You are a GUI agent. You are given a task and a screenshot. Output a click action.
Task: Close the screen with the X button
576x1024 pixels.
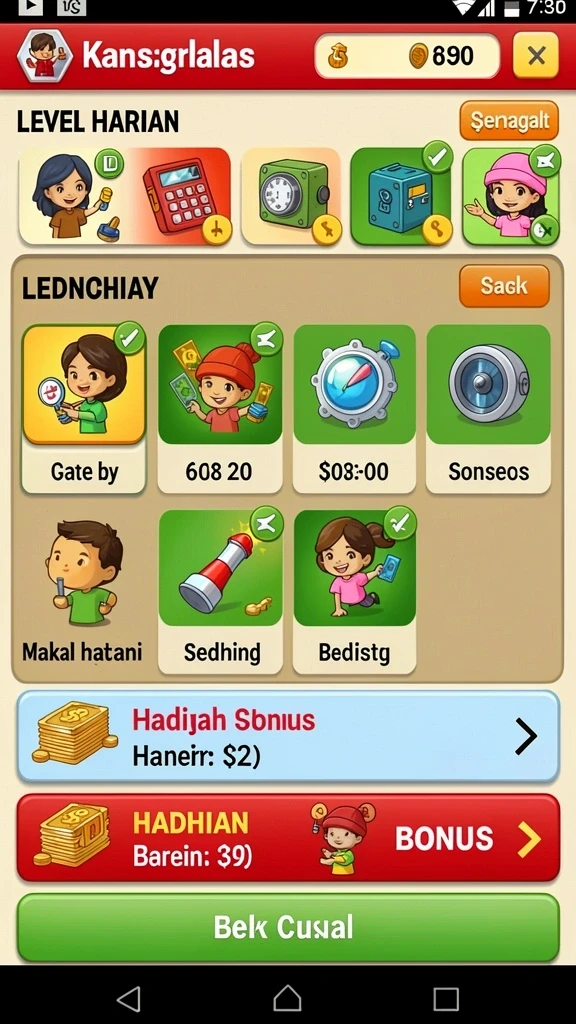click(x=536, y=56)
